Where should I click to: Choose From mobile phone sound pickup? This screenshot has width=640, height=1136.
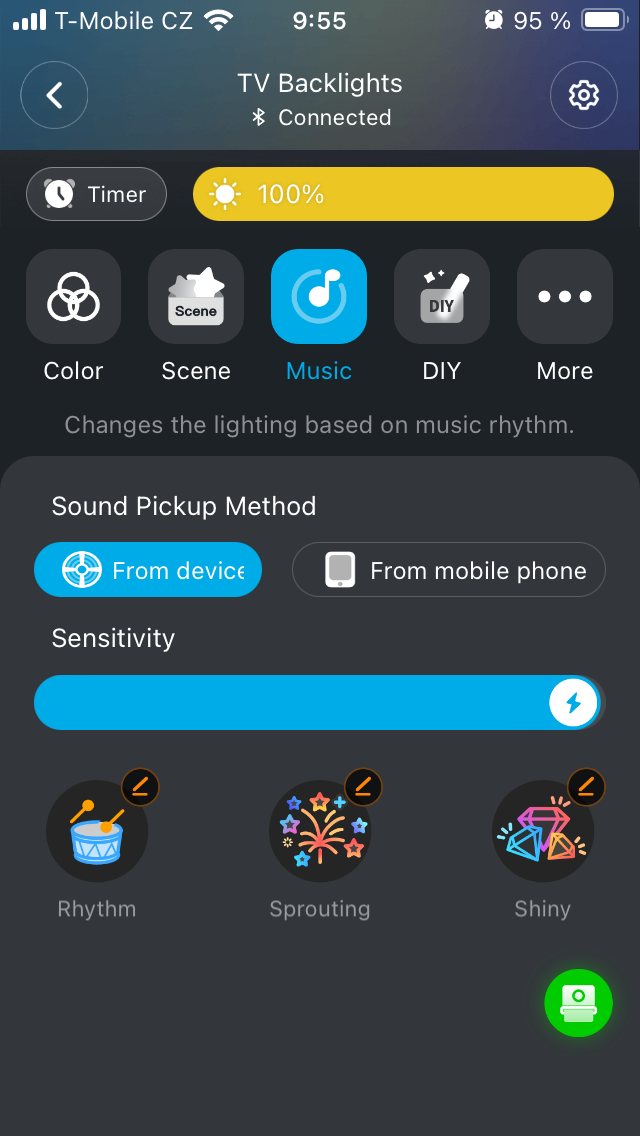point(448,570)
